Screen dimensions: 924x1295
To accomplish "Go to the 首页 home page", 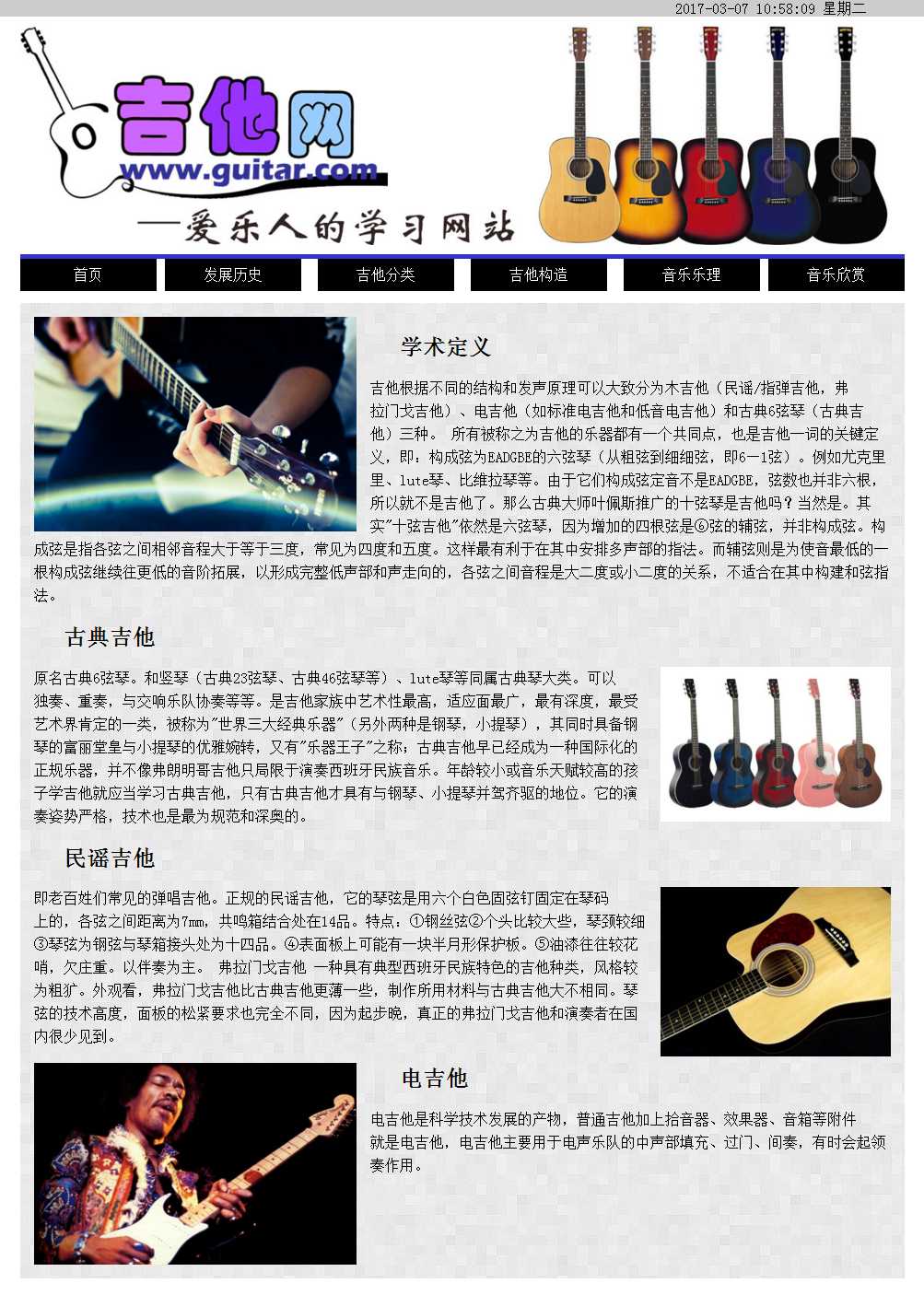I will coord(88,274).
